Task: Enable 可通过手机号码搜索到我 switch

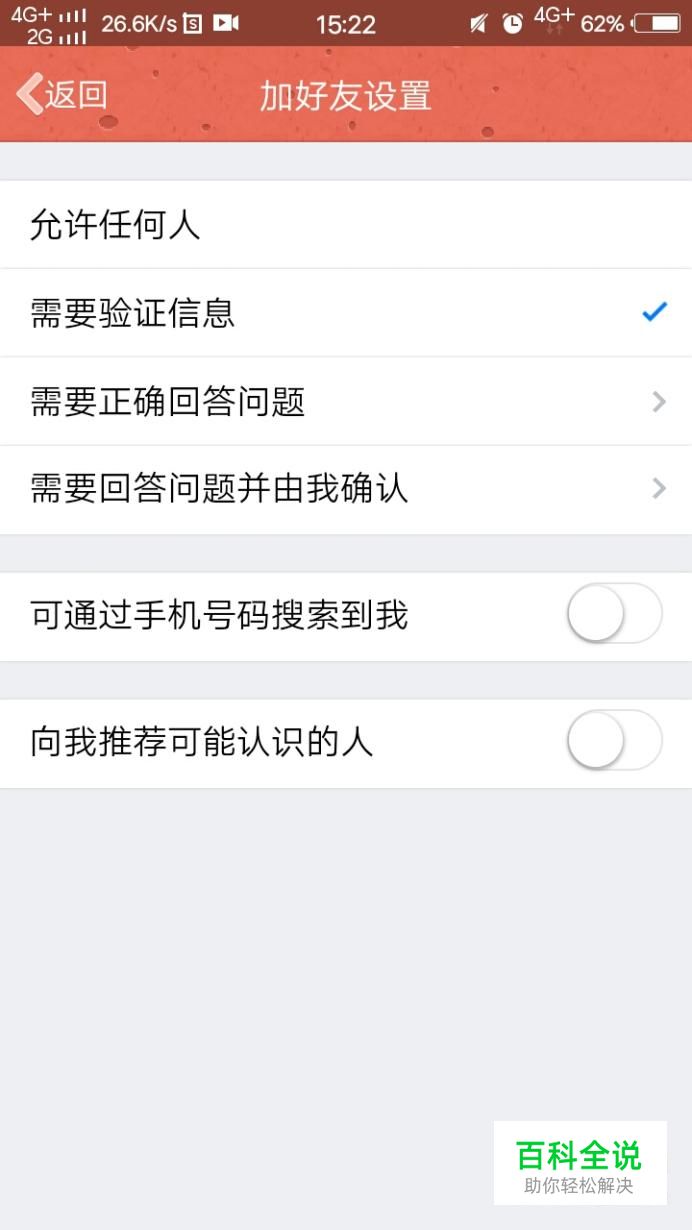Action: click(614, 614)
